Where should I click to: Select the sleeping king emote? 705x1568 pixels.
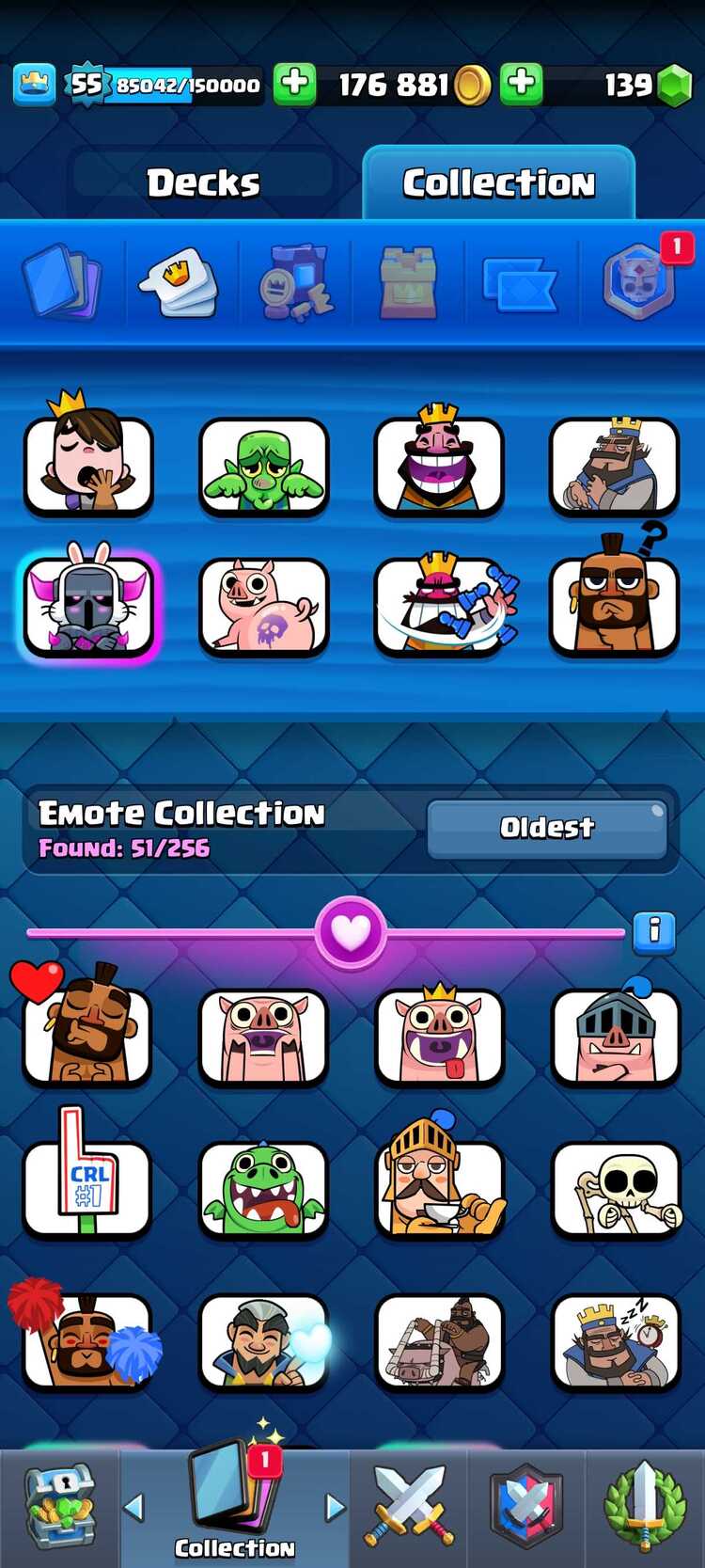pos(616,1340)
